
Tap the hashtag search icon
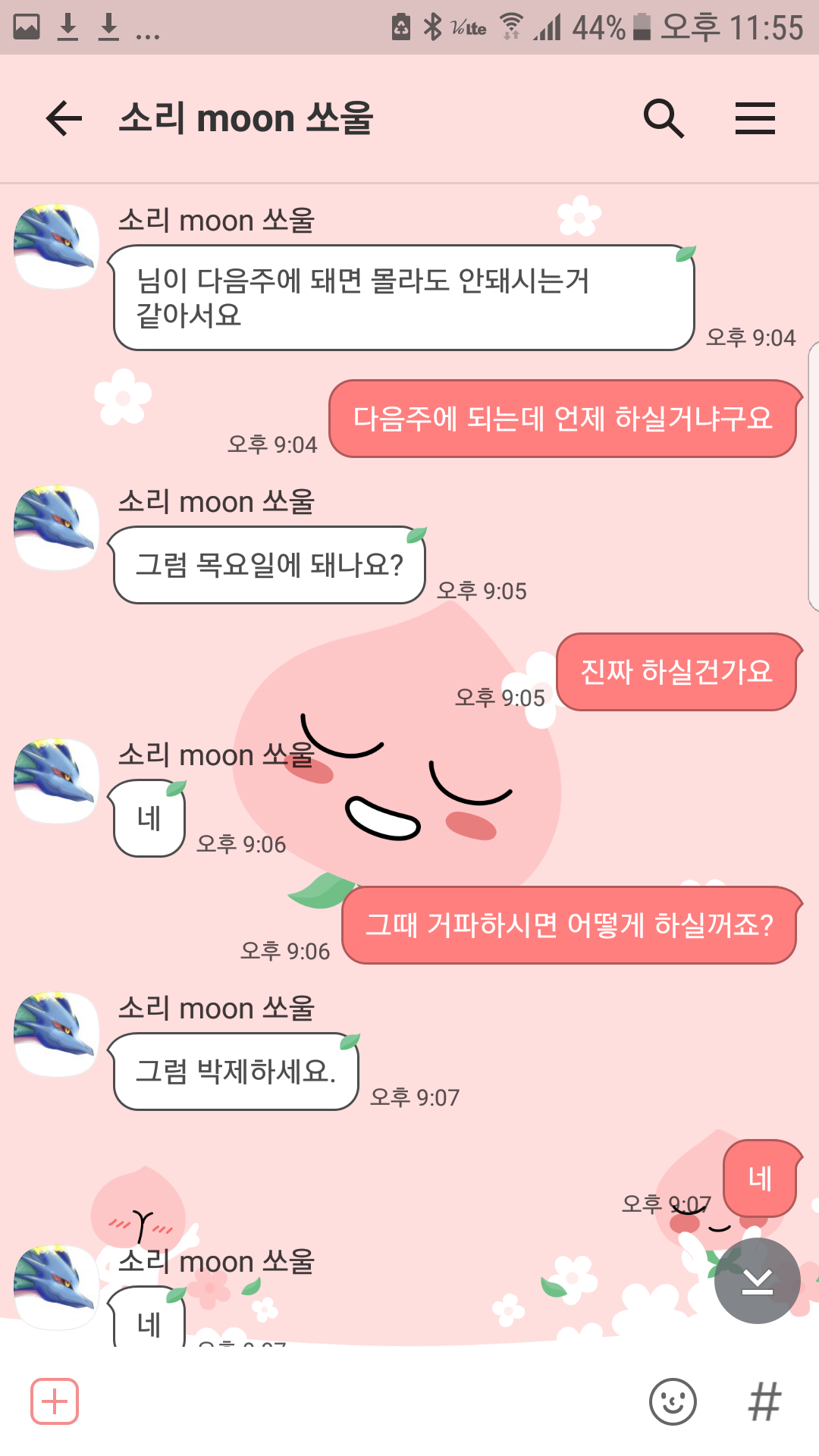[x=764, y=1401]
